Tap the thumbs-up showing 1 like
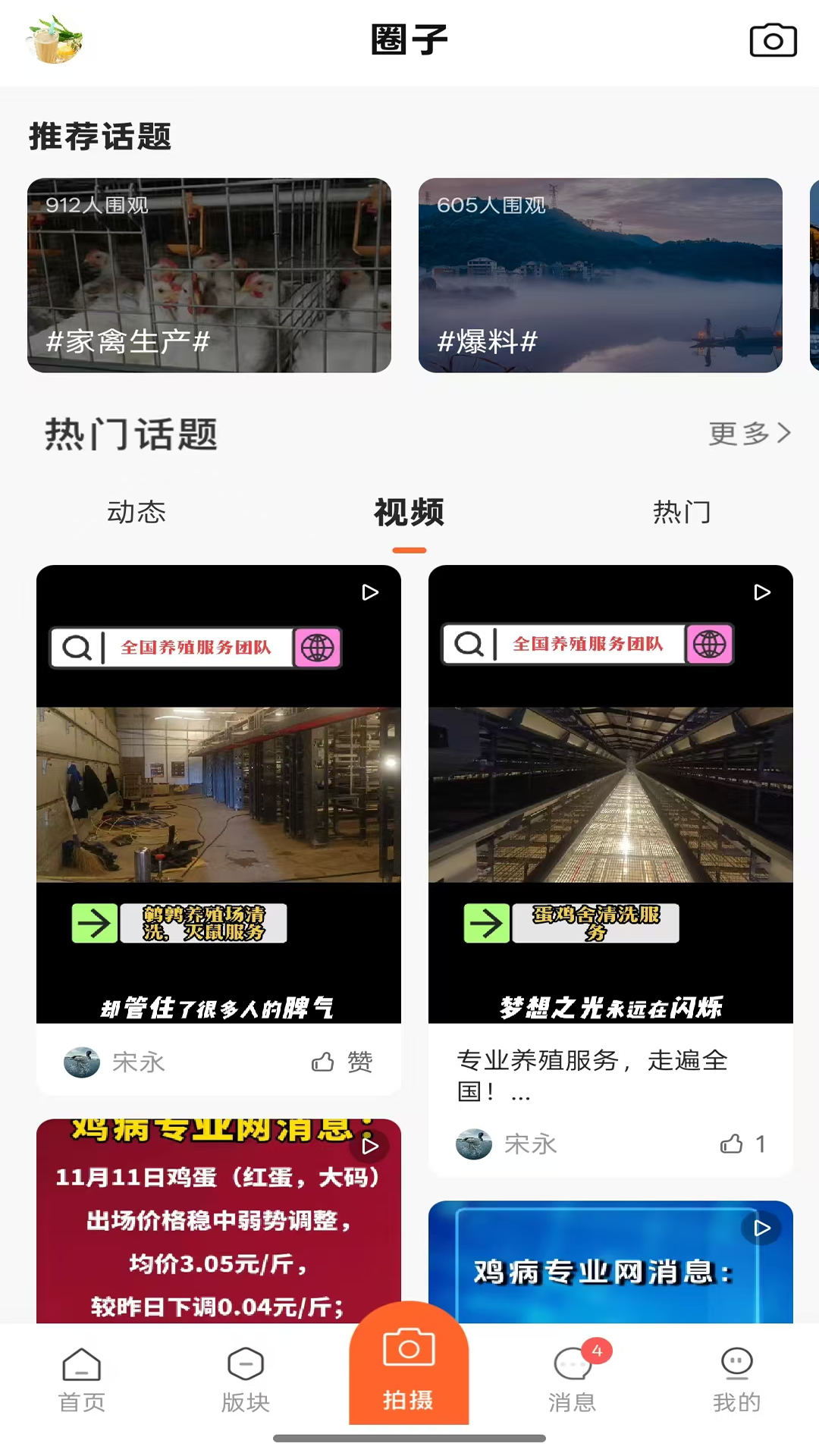The image size is (819, 1456). pyautogui.click(x=742, y=1144)
